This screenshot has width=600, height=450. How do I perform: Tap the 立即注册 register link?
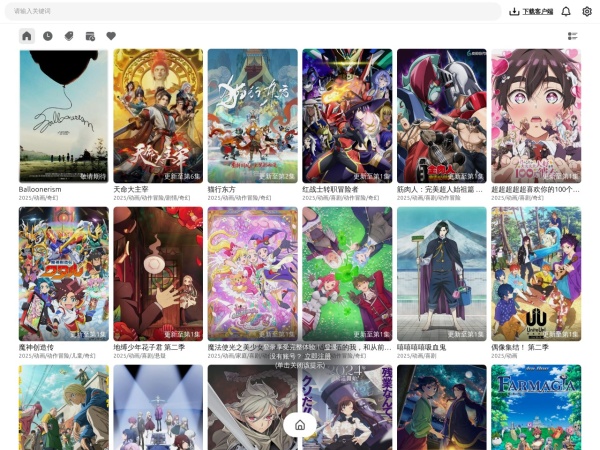pyautogui.click(x=317, y=356)
